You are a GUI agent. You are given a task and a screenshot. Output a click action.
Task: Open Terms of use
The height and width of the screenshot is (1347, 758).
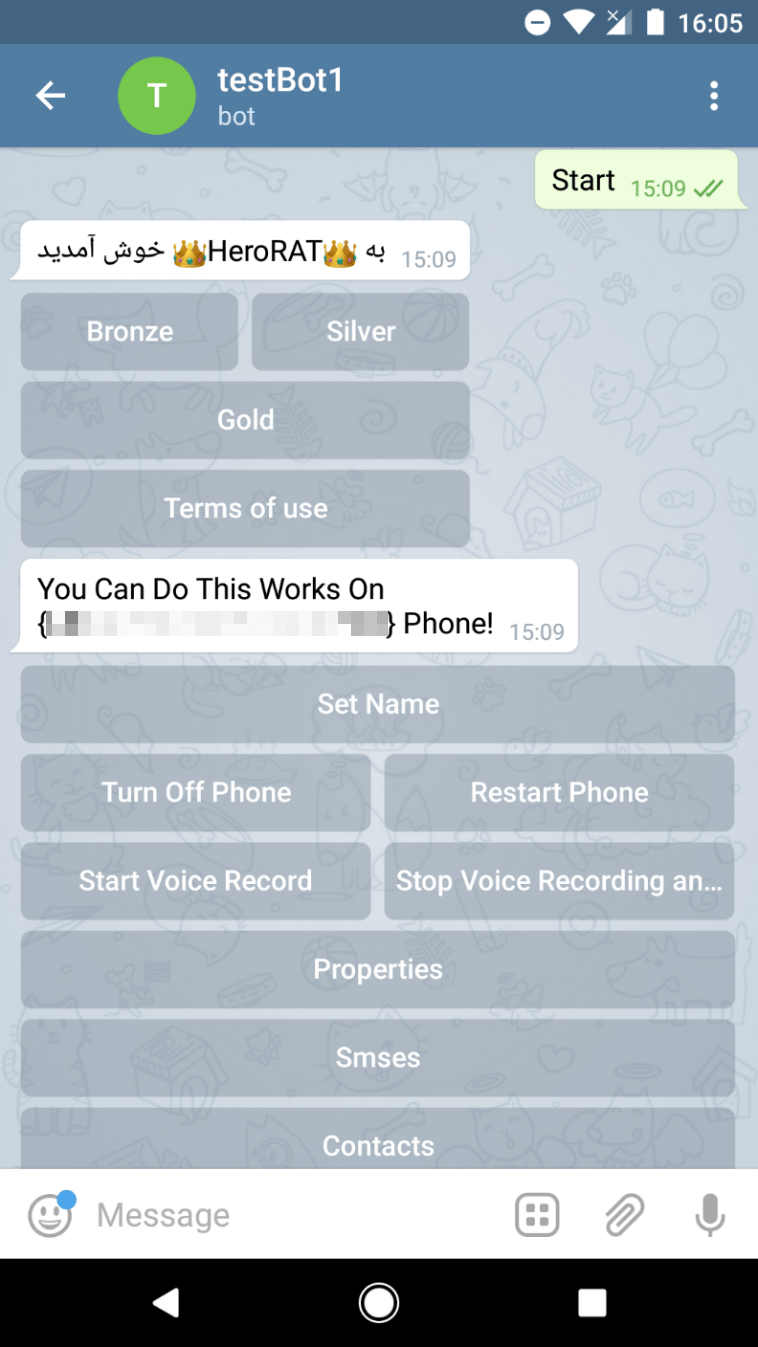[x=245, y=508]
